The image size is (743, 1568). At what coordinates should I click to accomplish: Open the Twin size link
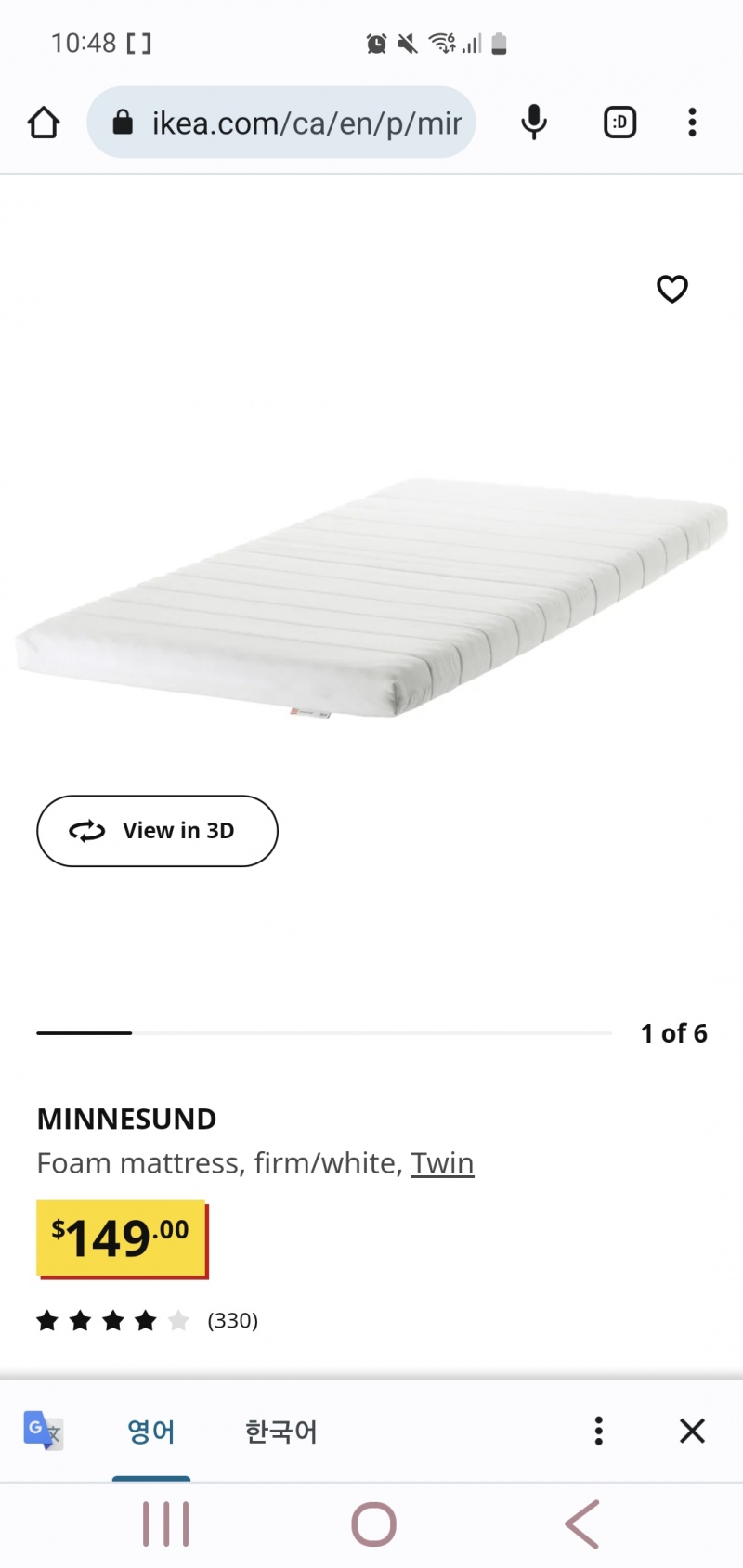click(x=442, y=1163)
